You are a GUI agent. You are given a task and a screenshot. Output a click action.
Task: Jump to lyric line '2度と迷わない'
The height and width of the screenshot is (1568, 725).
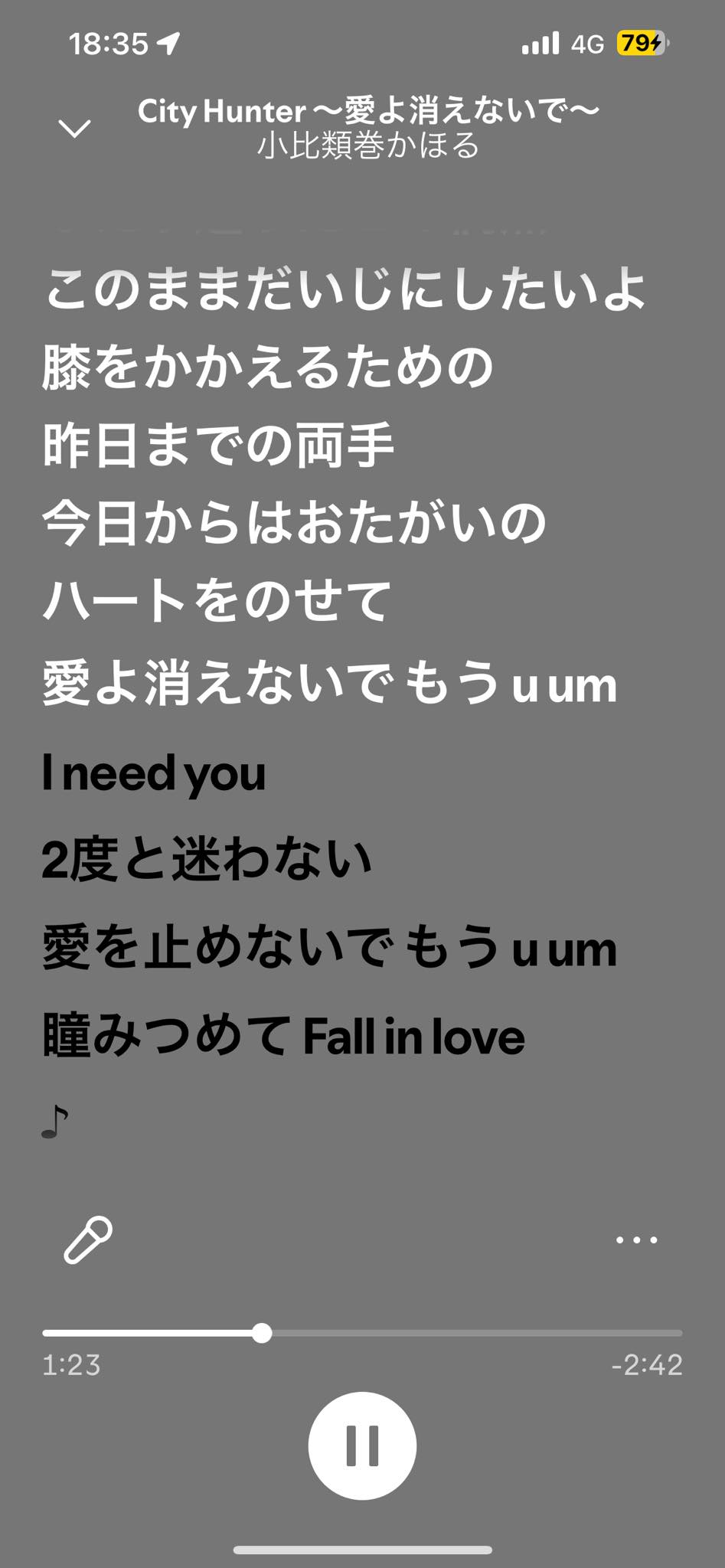207,859
